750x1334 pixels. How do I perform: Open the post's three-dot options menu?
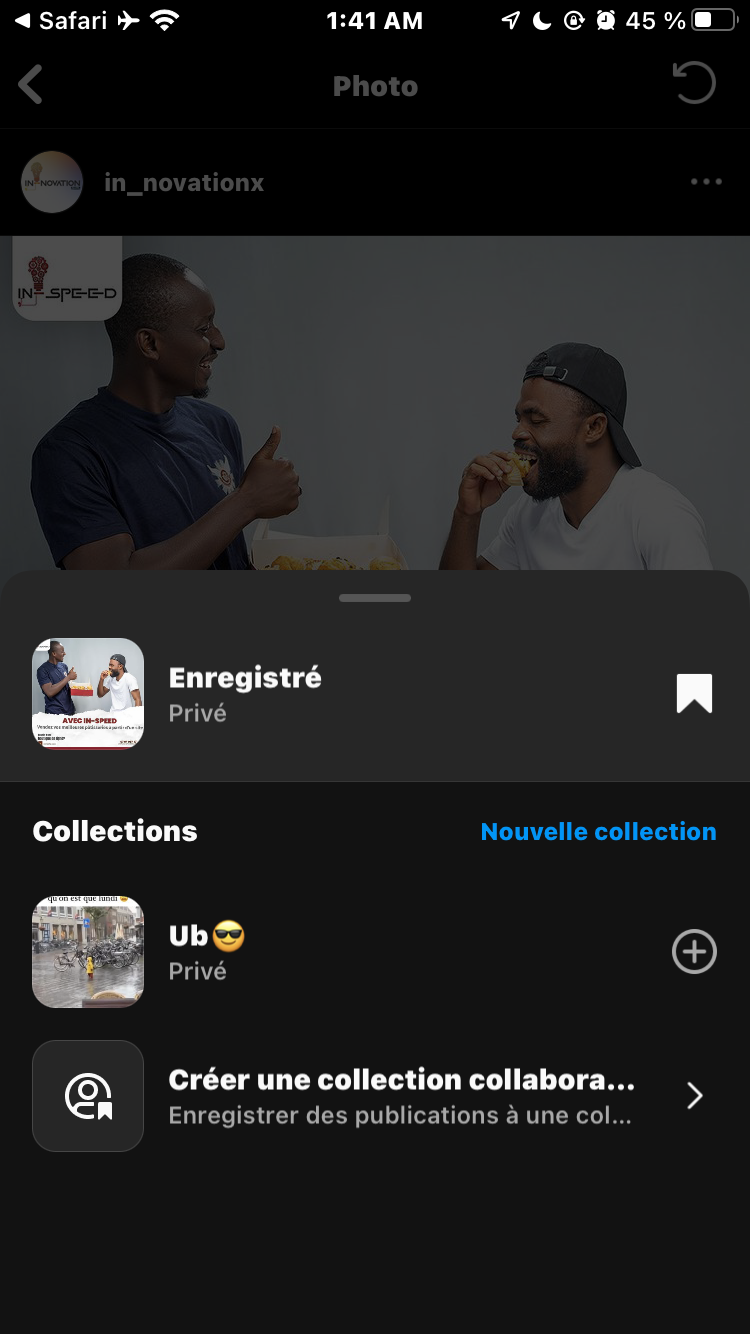[x=706, y=182]
